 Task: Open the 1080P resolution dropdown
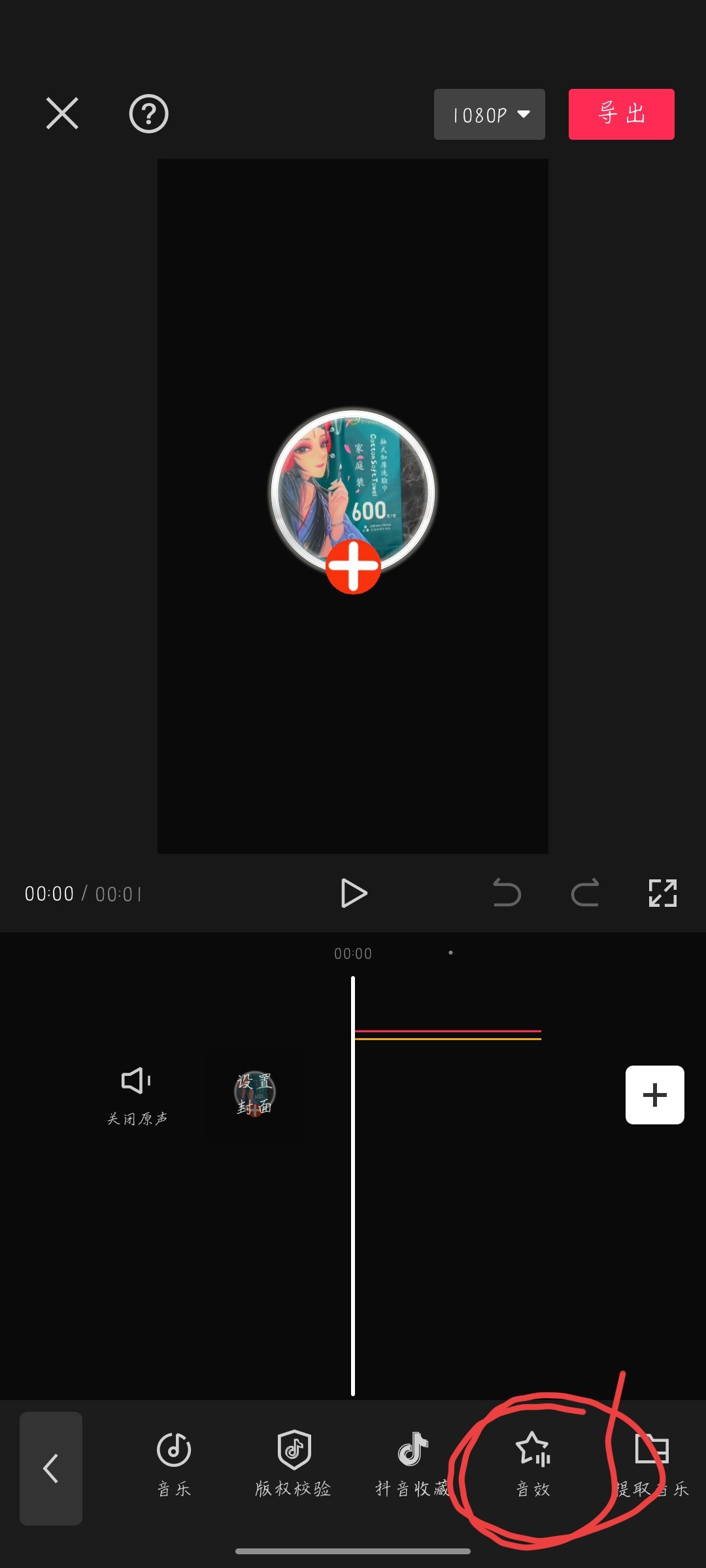489,114
